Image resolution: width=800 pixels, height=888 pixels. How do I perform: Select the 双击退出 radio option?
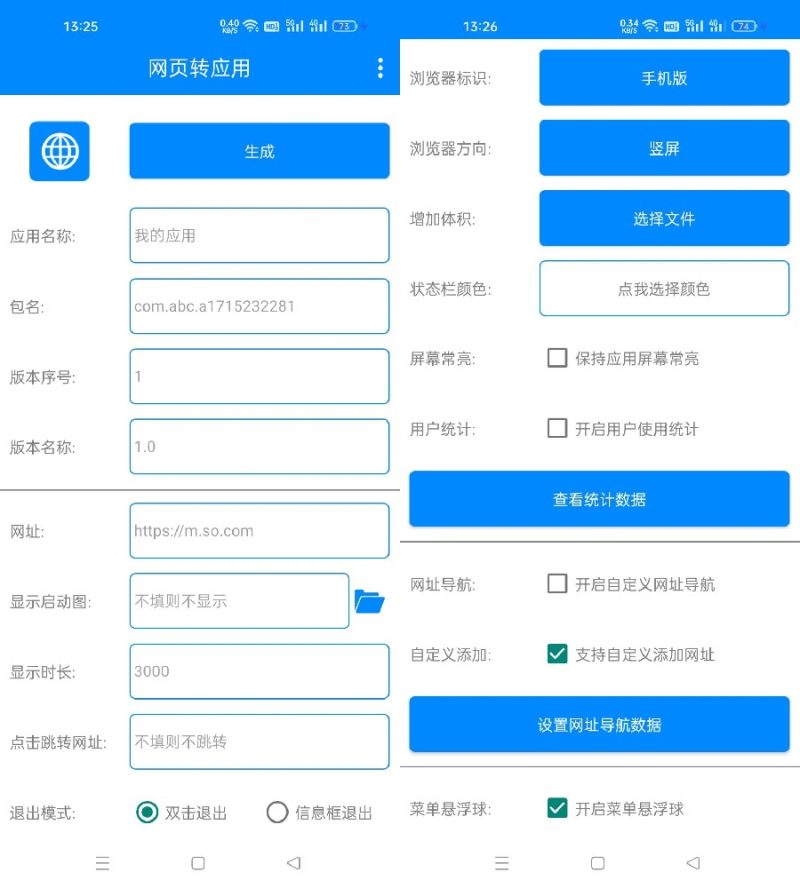tap(147, 812)
